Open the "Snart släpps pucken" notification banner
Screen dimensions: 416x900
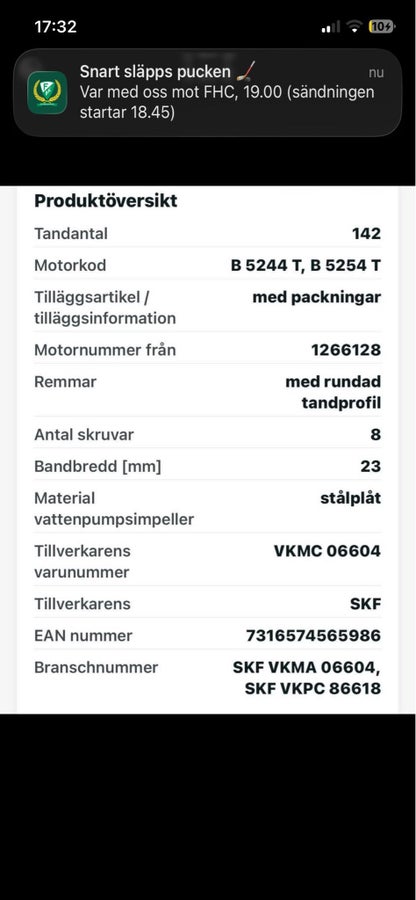(x=208, y=92)
